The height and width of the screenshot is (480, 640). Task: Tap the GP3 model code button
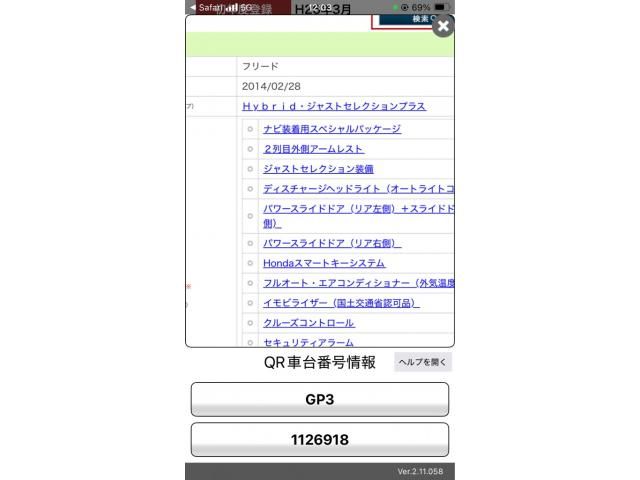pyautogui.click(x=319, y=399)
